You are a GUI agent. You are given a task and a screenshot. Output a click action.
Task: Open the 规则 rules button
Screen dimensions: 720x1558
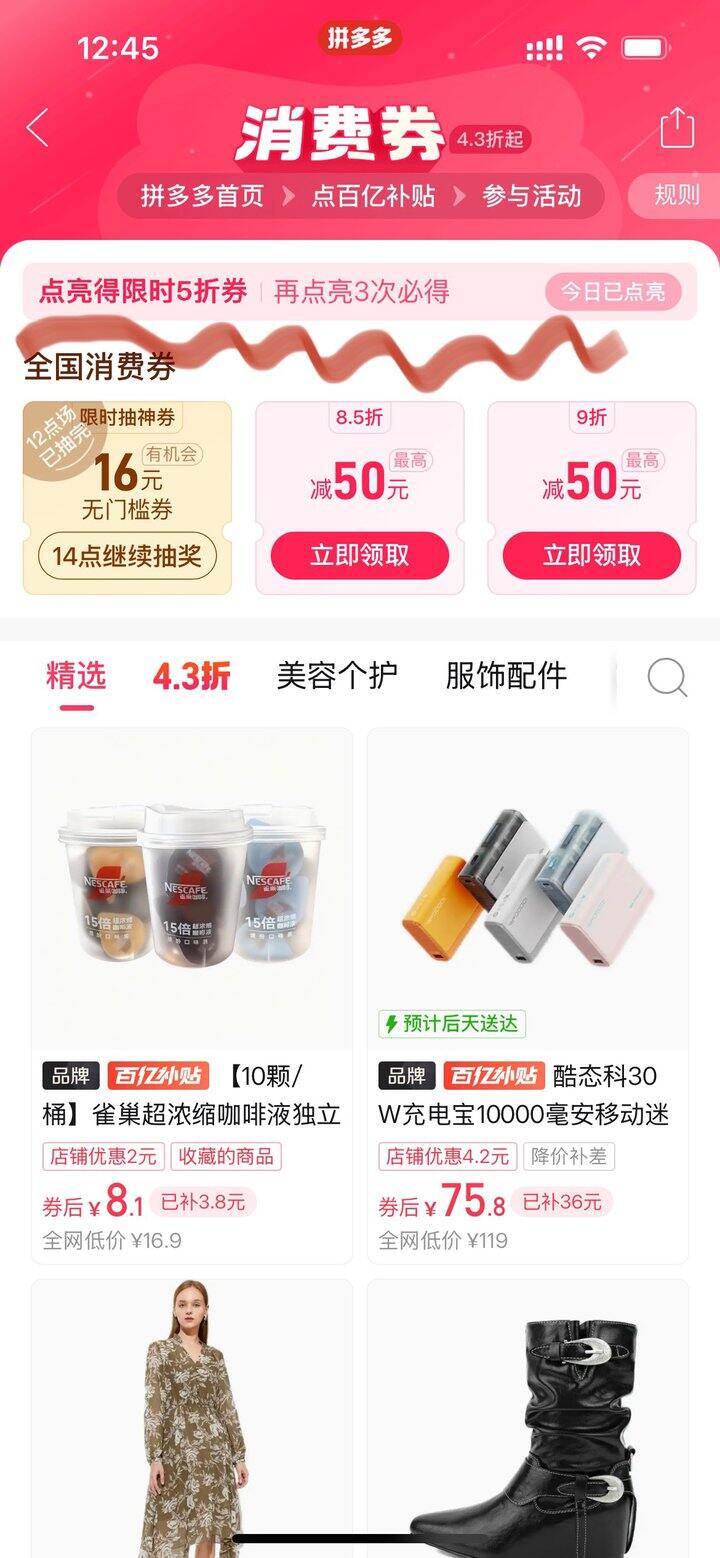676,195
